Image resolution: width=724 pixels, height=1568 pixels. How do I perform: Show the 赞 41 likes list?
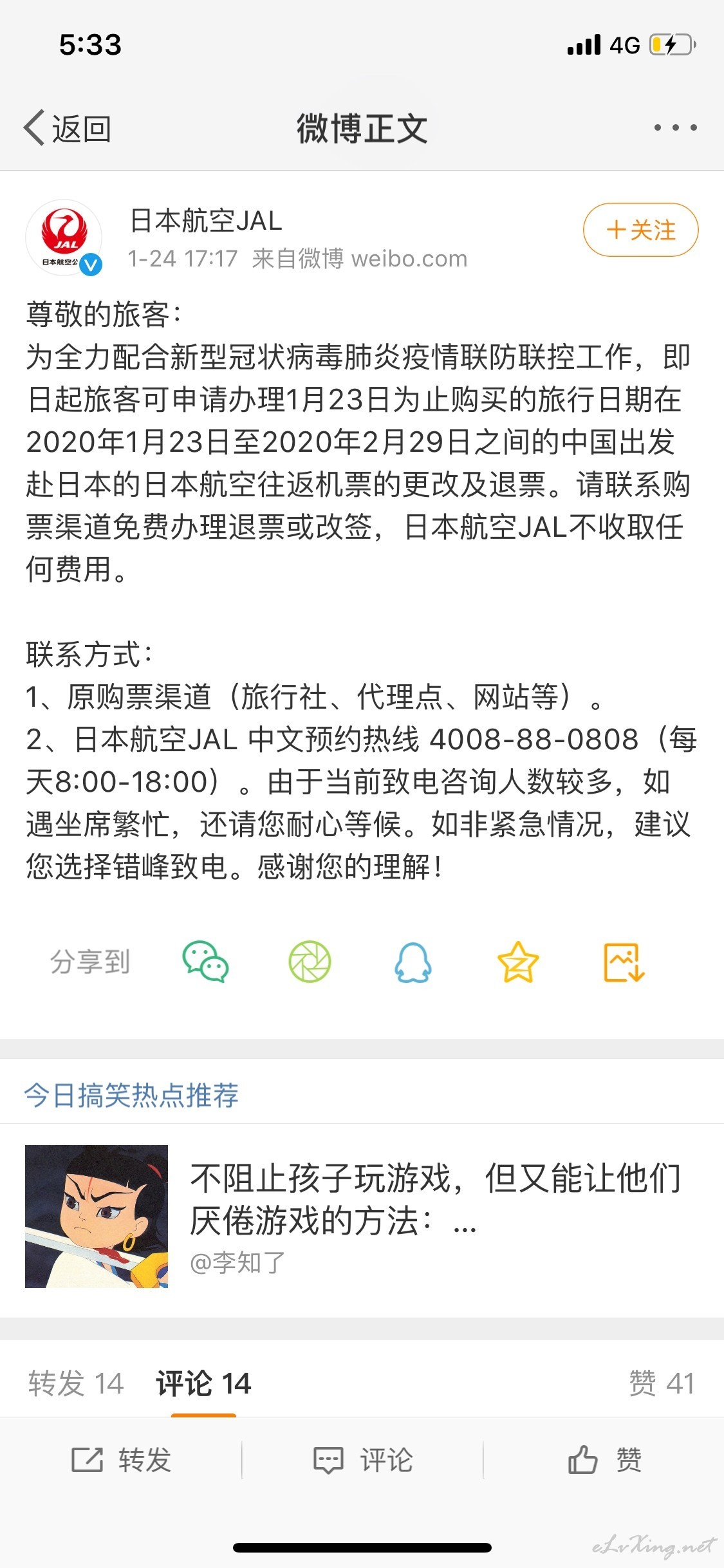662,1383
